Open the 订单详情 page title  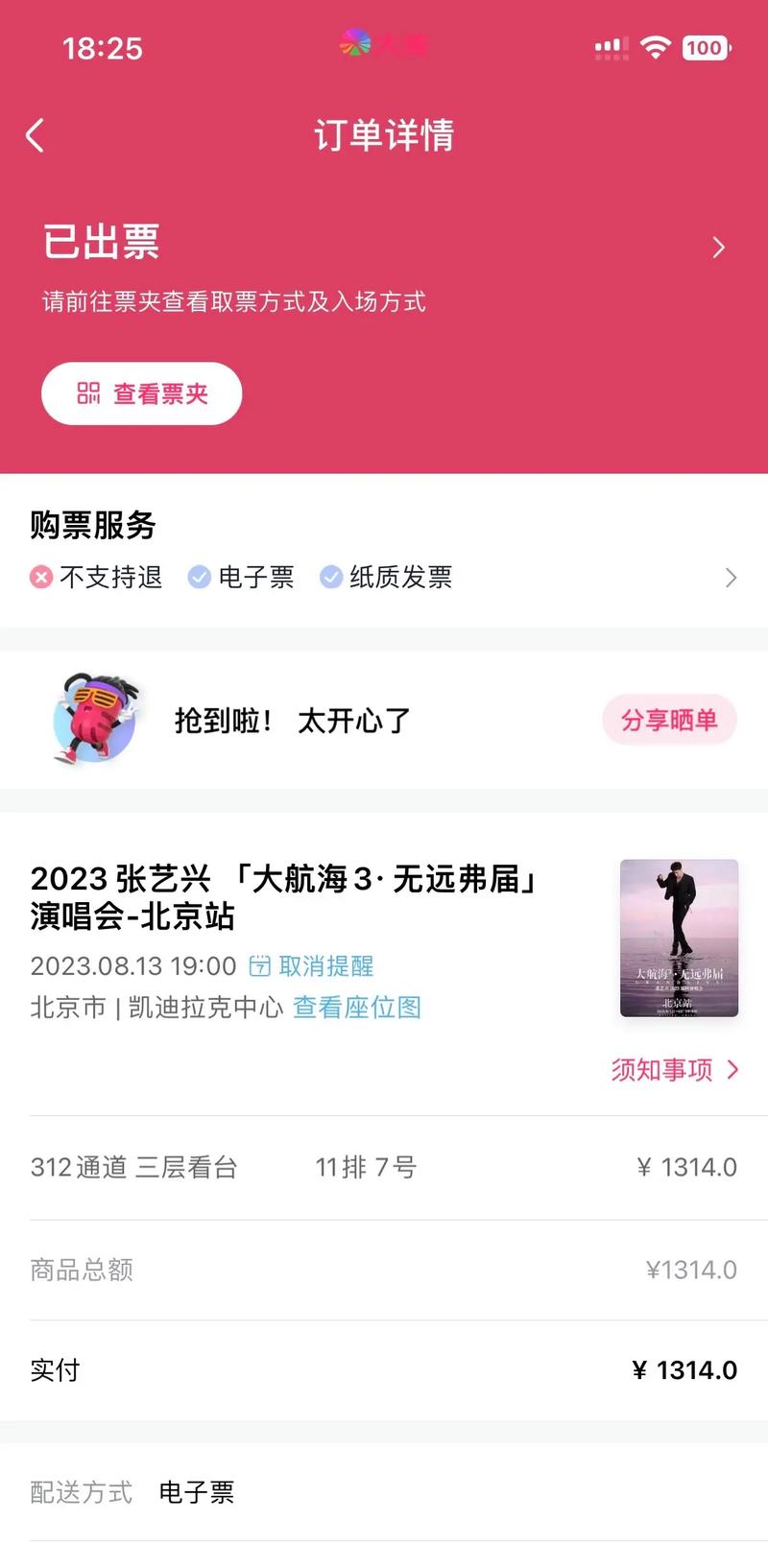[384, 137]
